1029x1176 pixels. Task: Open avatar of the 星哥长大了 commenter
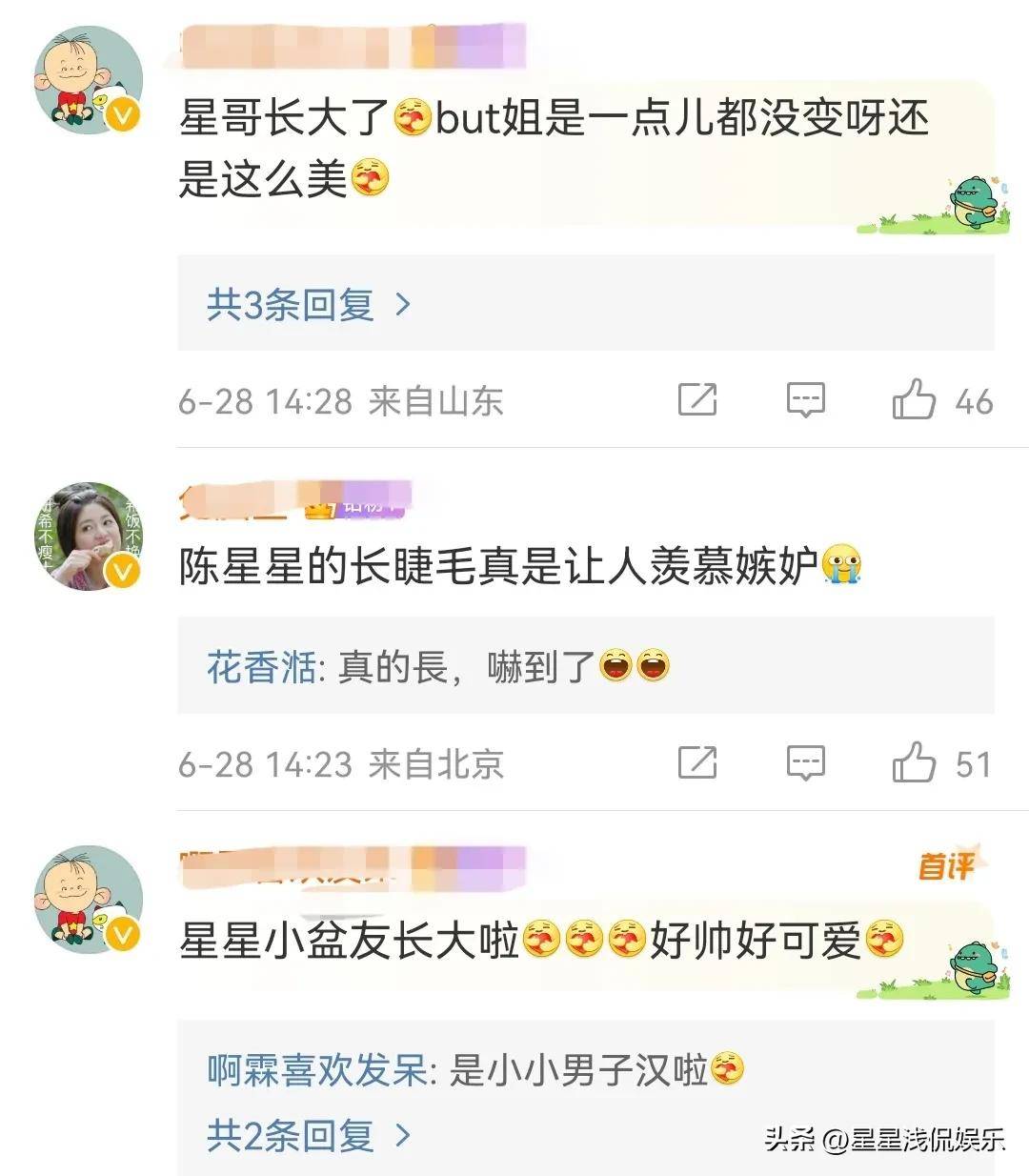point(88,80)
